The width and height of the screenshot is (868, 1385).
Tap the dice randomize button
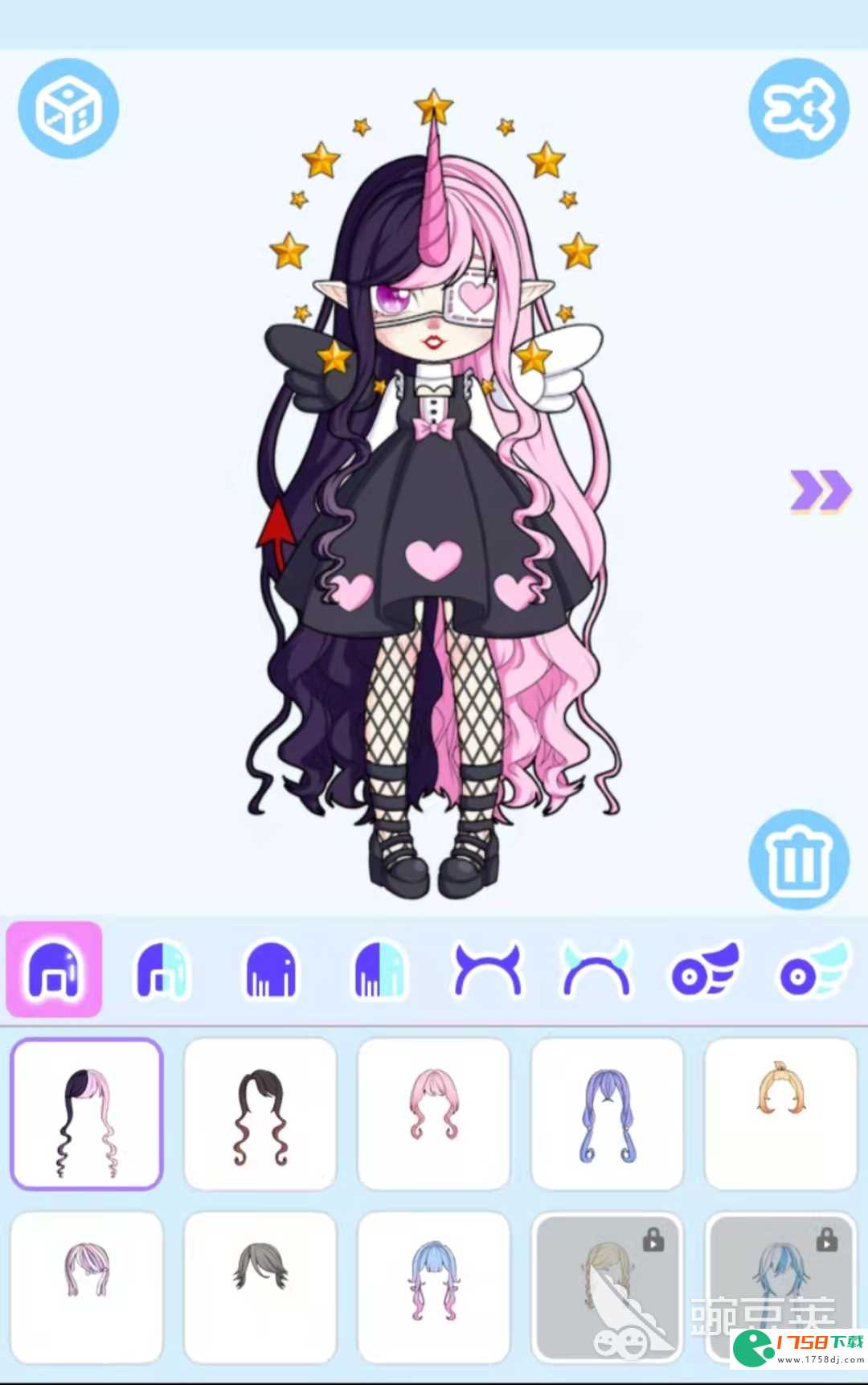pyautogui.click(x=68, y=109)
